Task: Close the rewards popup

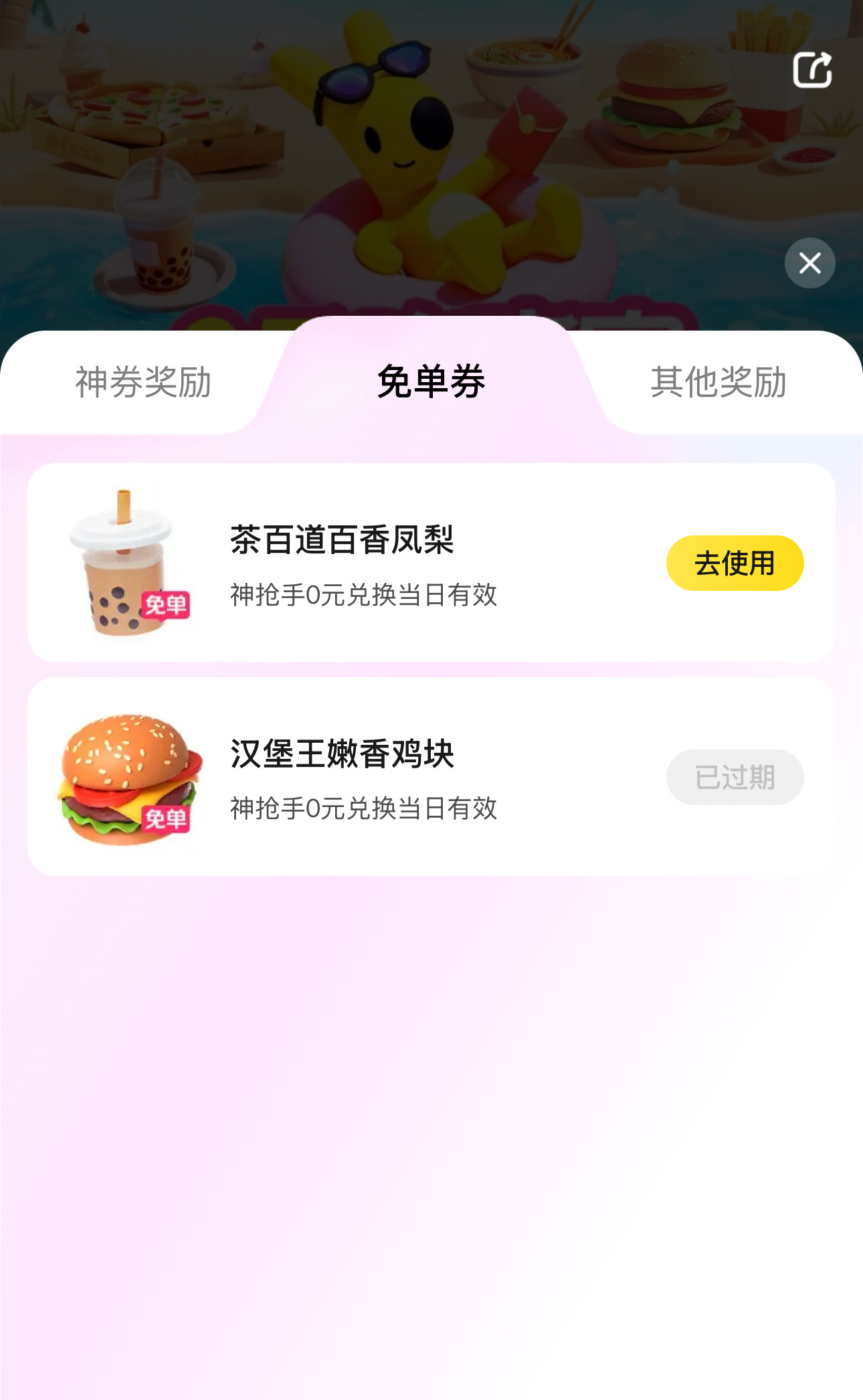Action: 809,263
